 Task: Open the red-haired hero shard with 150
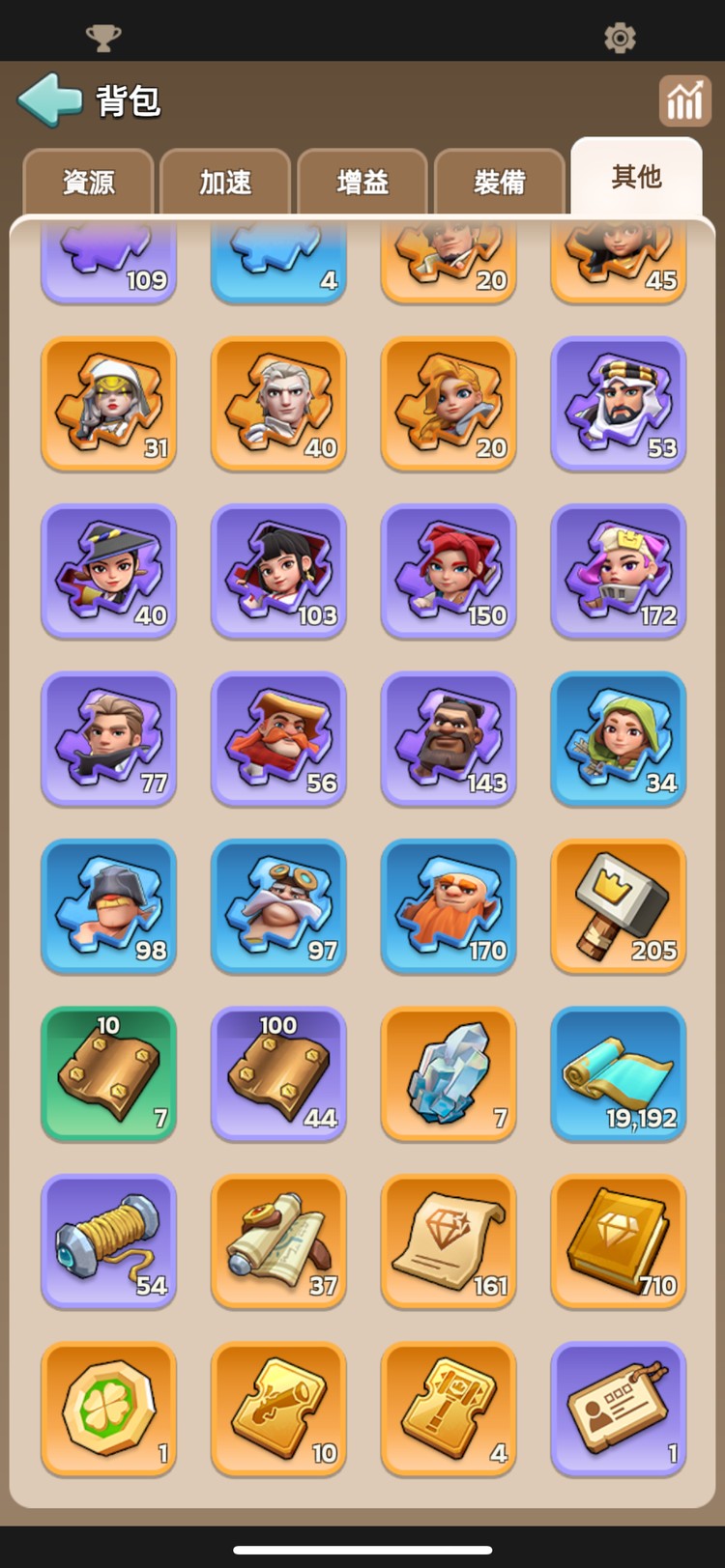point(449,571)
